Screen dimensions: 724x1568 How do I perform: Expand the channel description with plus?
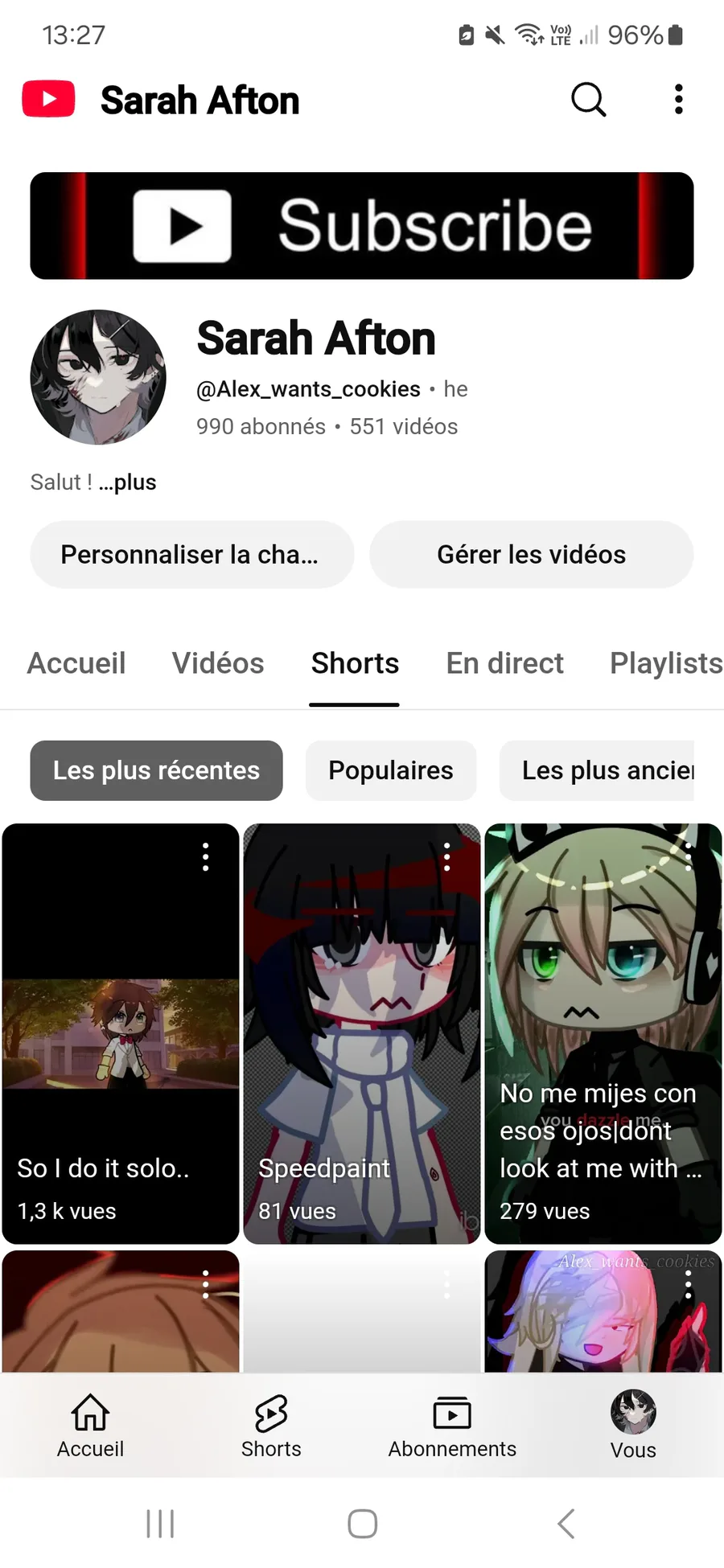(127, 482)
